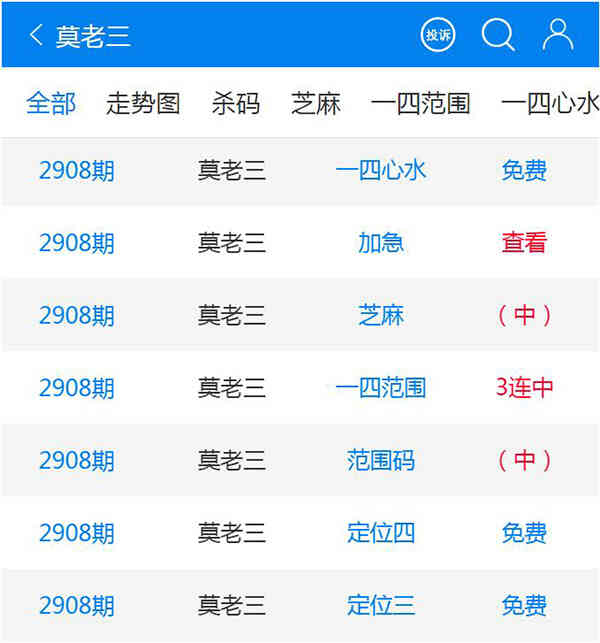Open the 投诉 complaint icon

click(x=438, y=35)
